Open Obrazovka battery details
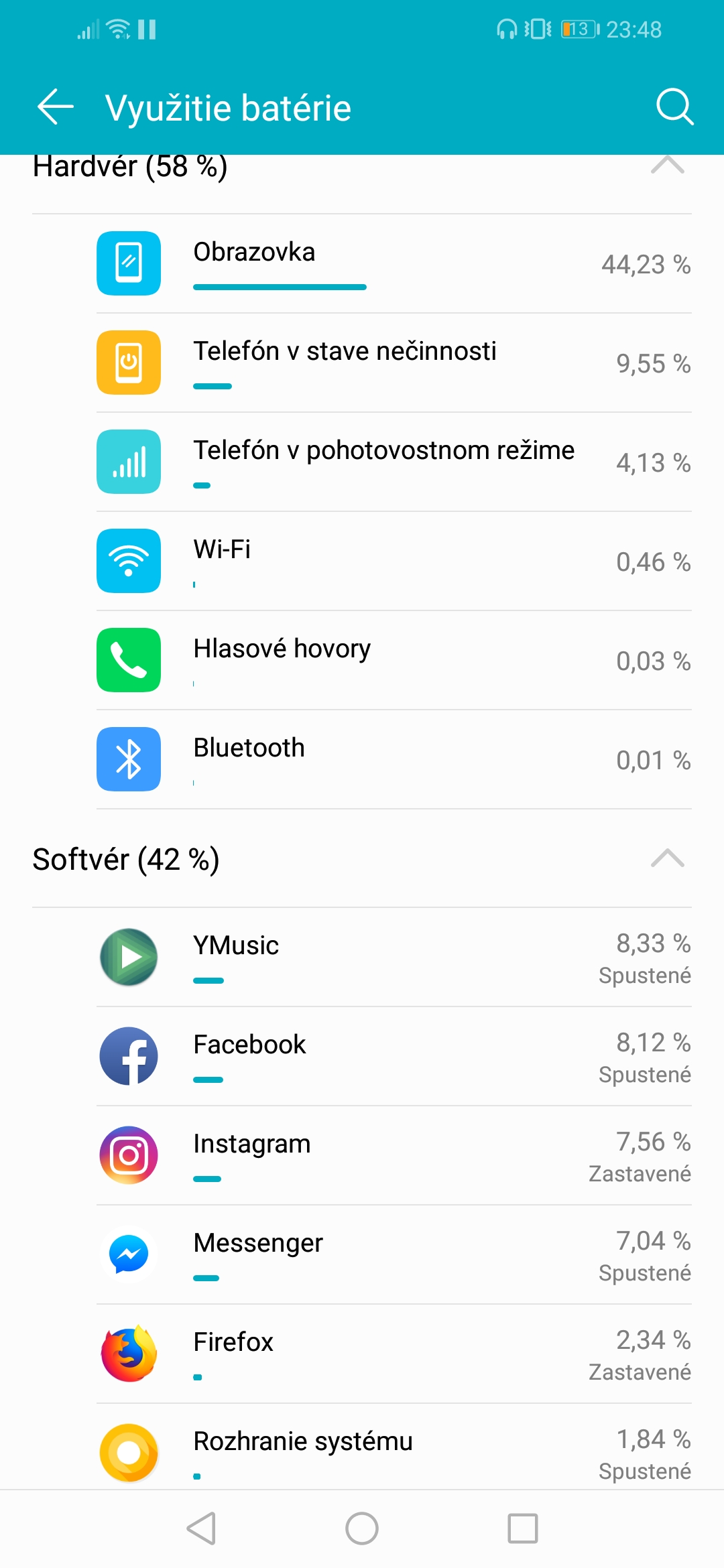 pos(362,264)
